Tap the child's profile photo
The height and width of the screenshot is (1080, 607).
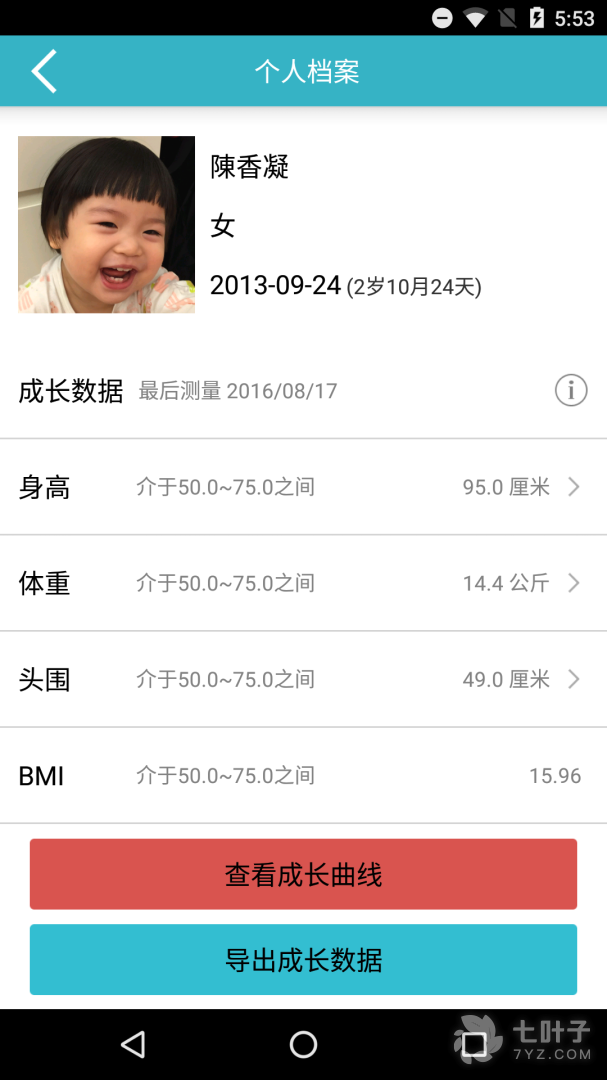pos(106,225)
